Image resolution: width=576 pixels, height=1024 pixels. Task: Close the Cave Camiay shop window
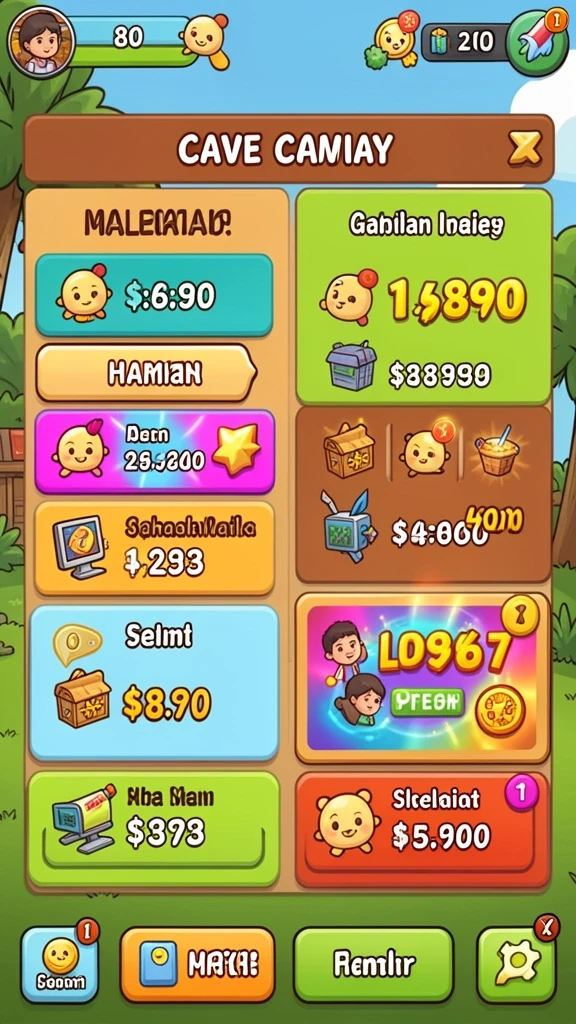coord(524,148)
